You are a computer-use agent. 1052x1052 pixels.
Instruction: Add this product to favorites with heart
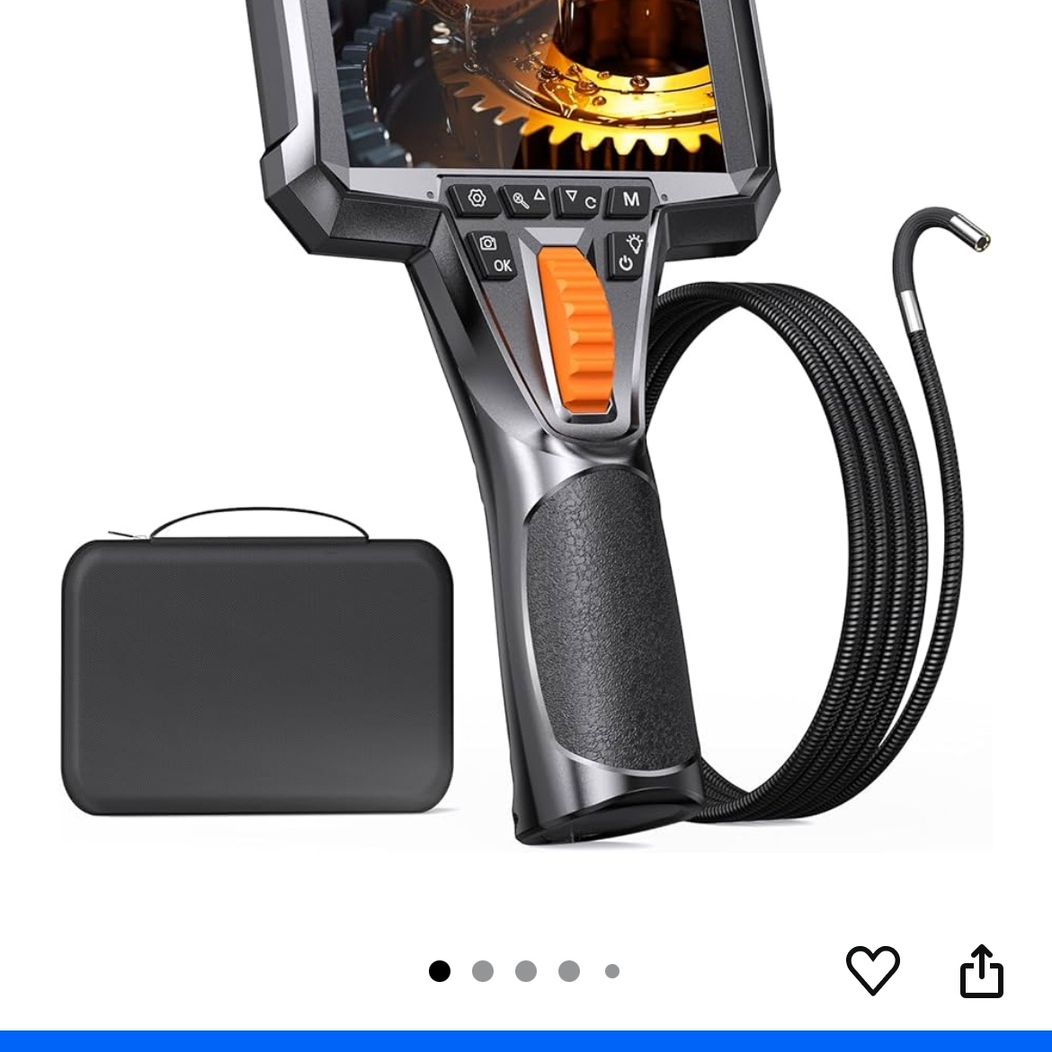[x=872, y=970]
